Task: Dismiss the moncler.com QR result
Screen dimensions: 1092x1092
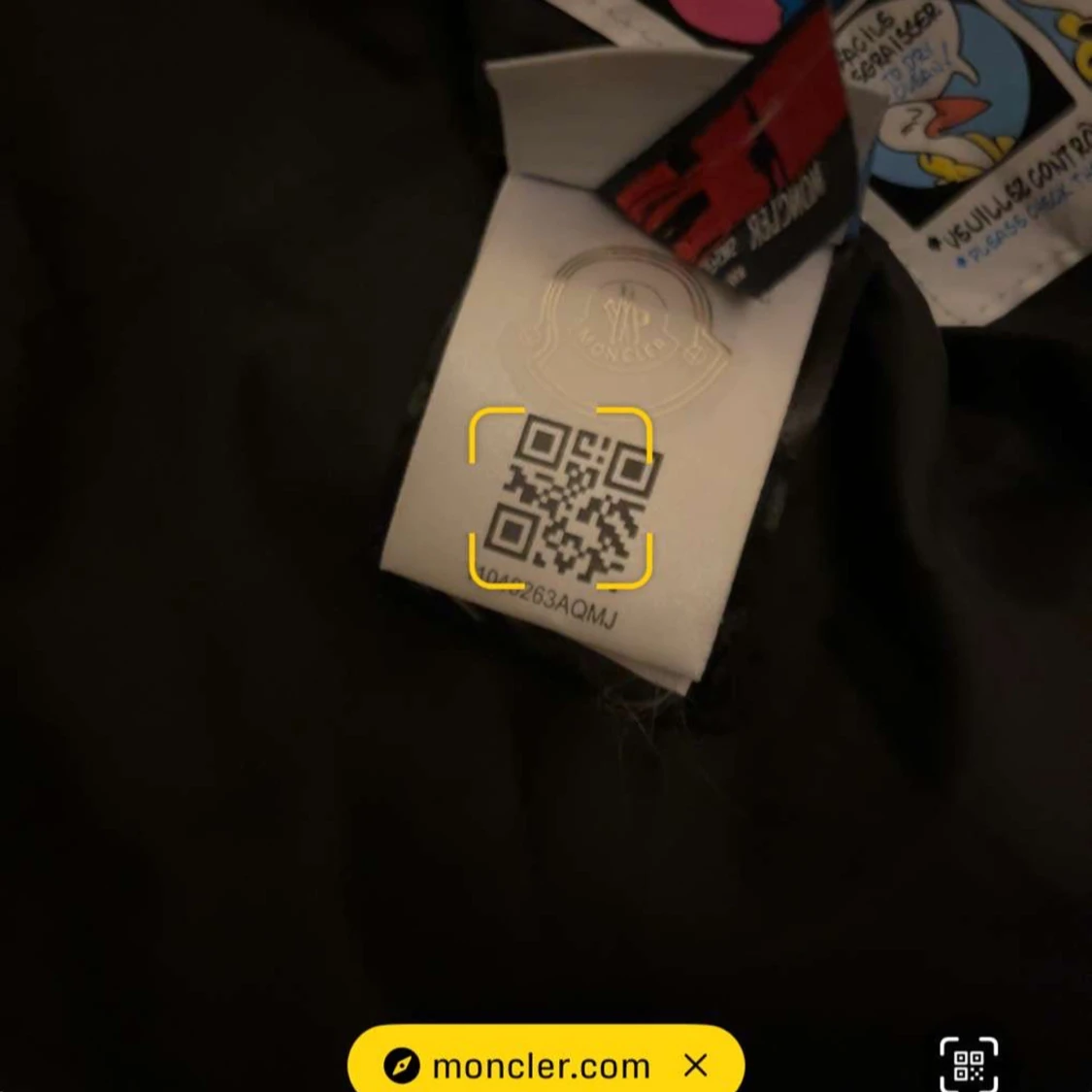Action: (x=695, y=1066)
